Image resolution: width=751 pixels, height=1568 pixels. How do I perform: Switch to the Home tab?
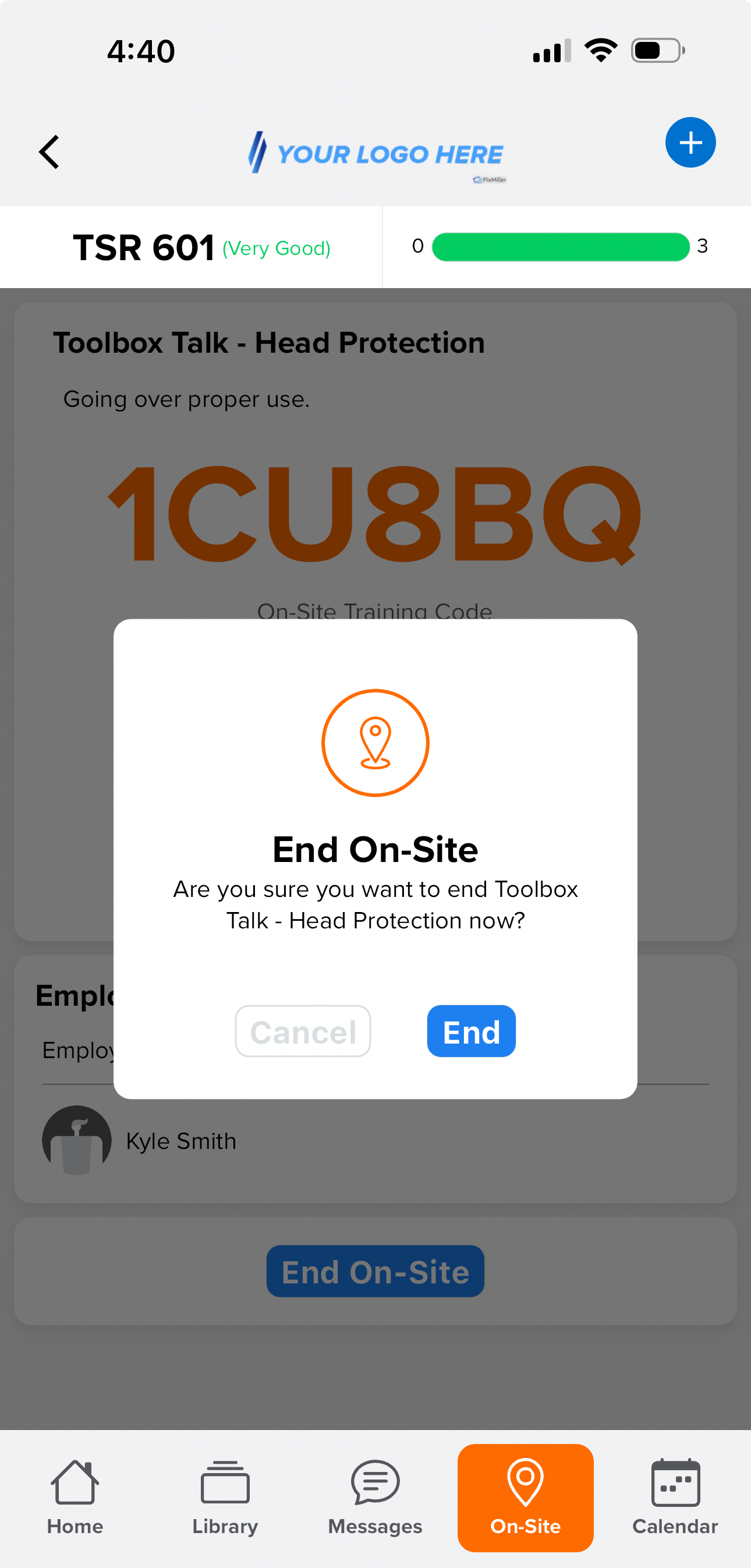[x=75, y=1497]
